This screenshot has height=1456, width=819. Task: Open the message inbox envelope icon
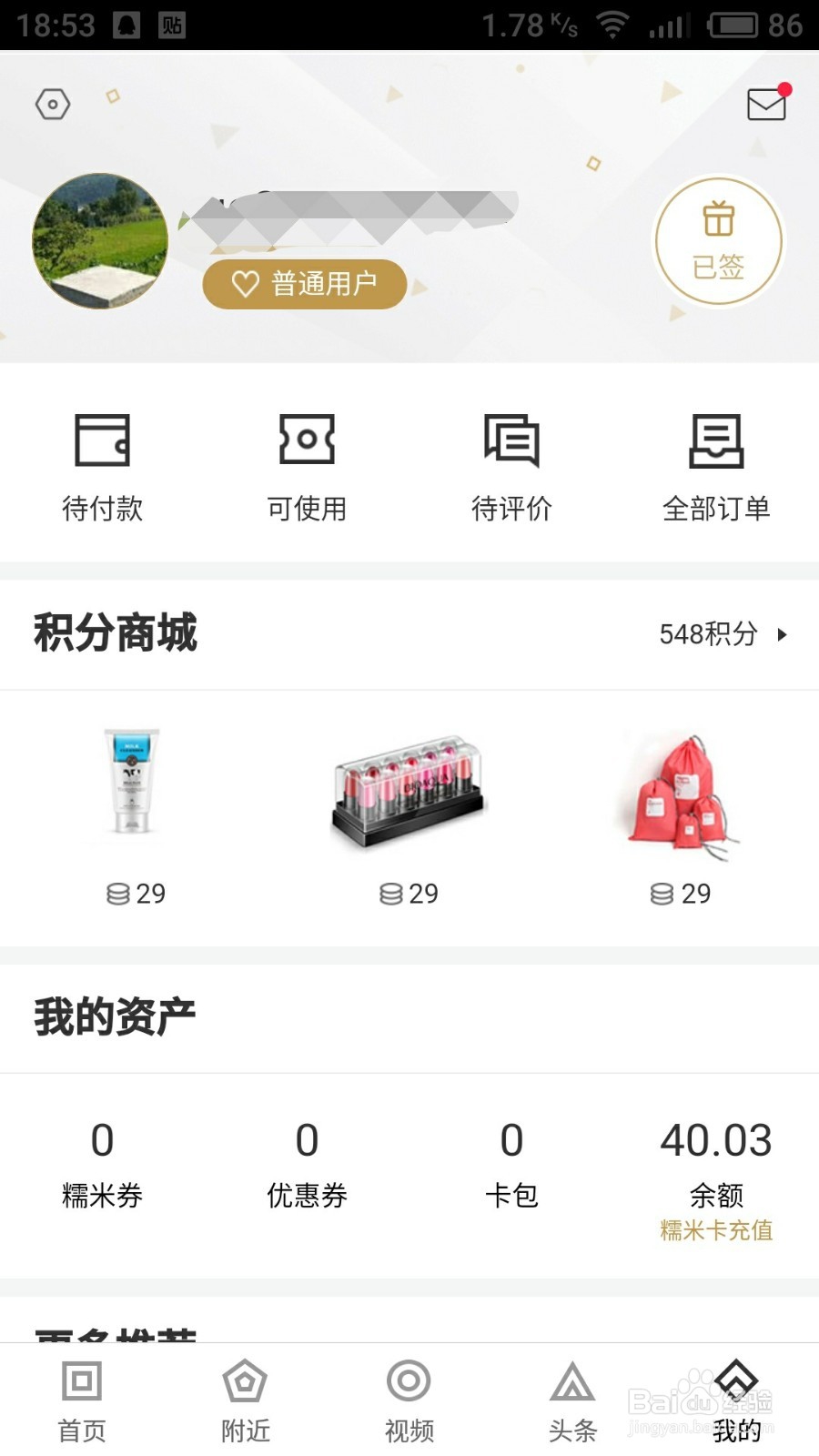[x=764, y=104]
